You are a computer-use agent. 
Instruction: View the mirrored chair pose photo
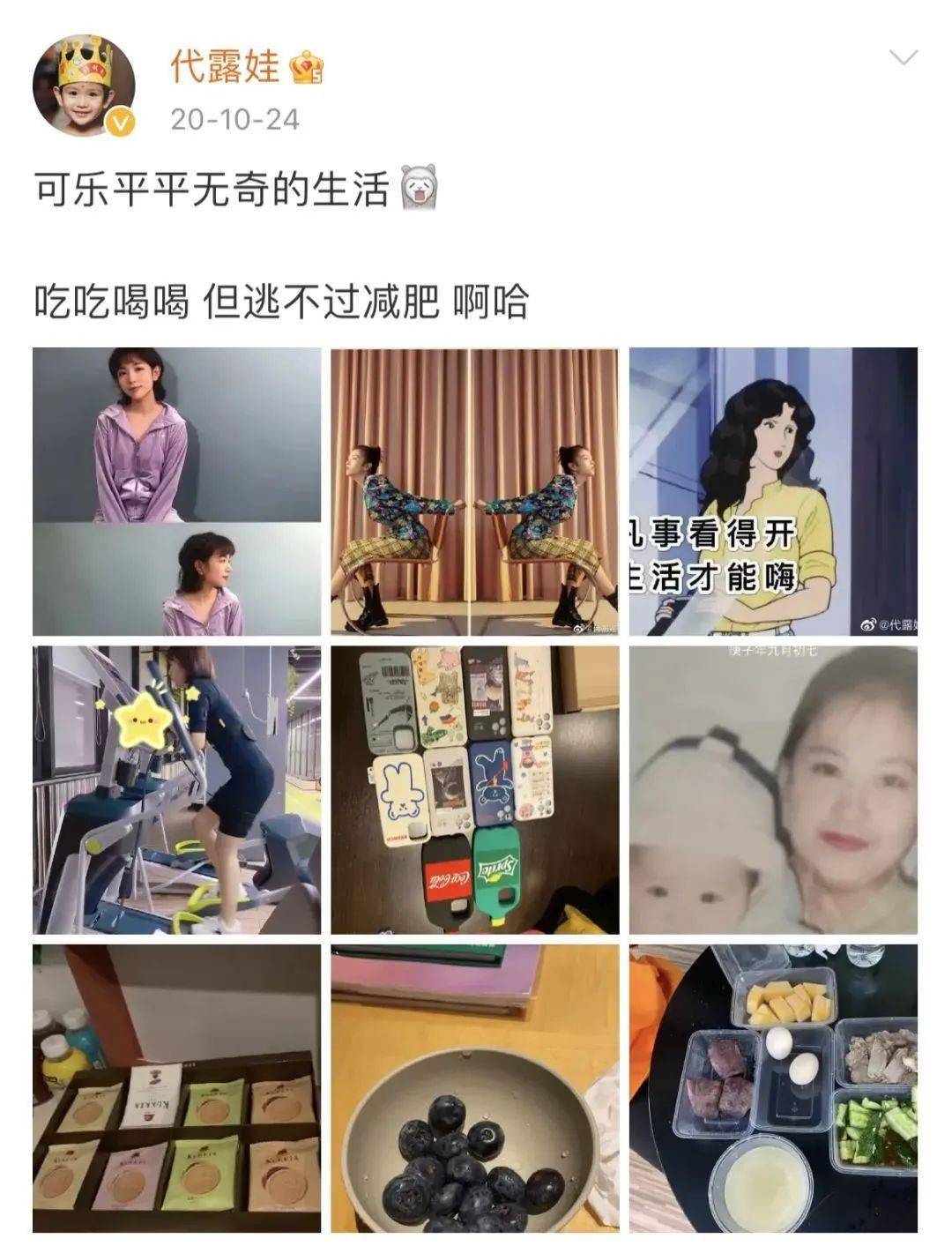point(475,491)
